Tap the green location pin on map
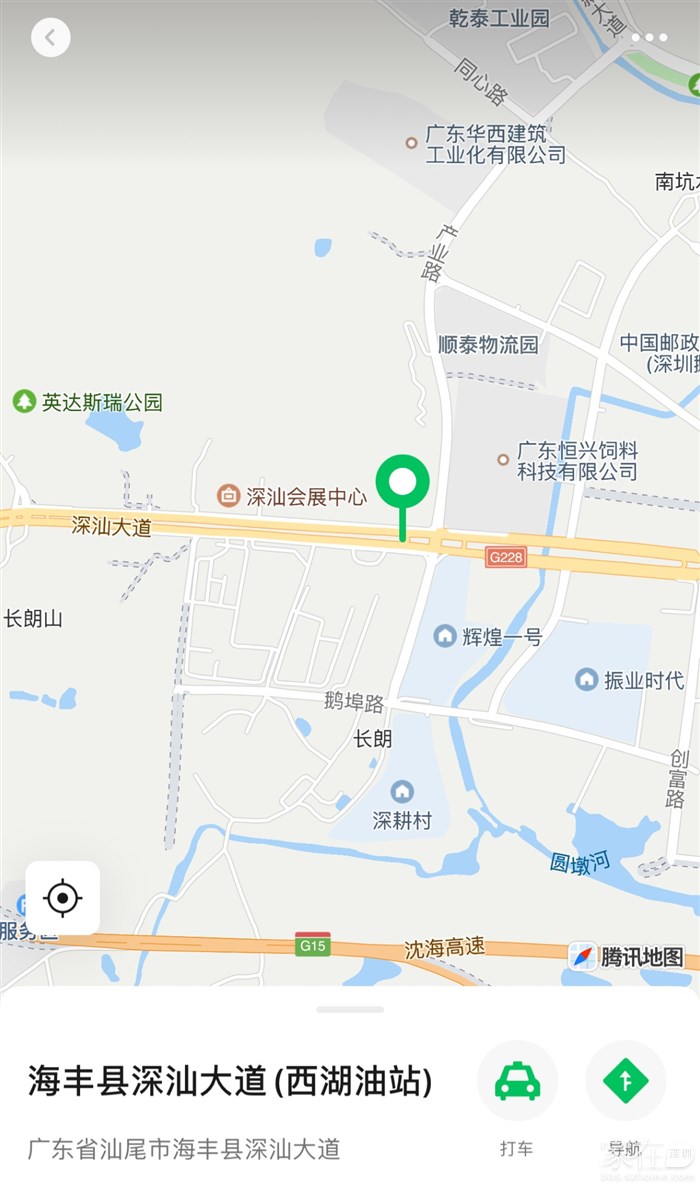 pos(402,485)
